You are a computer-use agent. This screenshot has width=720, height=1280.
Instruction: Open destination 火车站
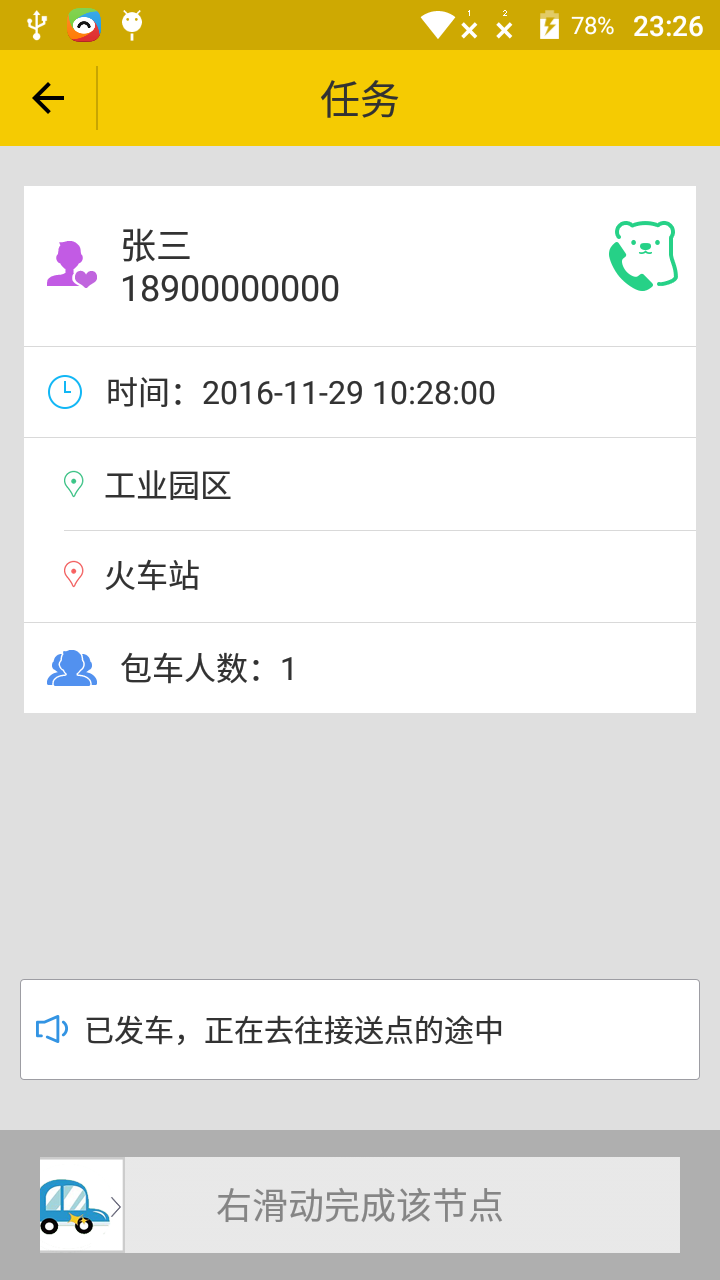click(x=152, y=576)
